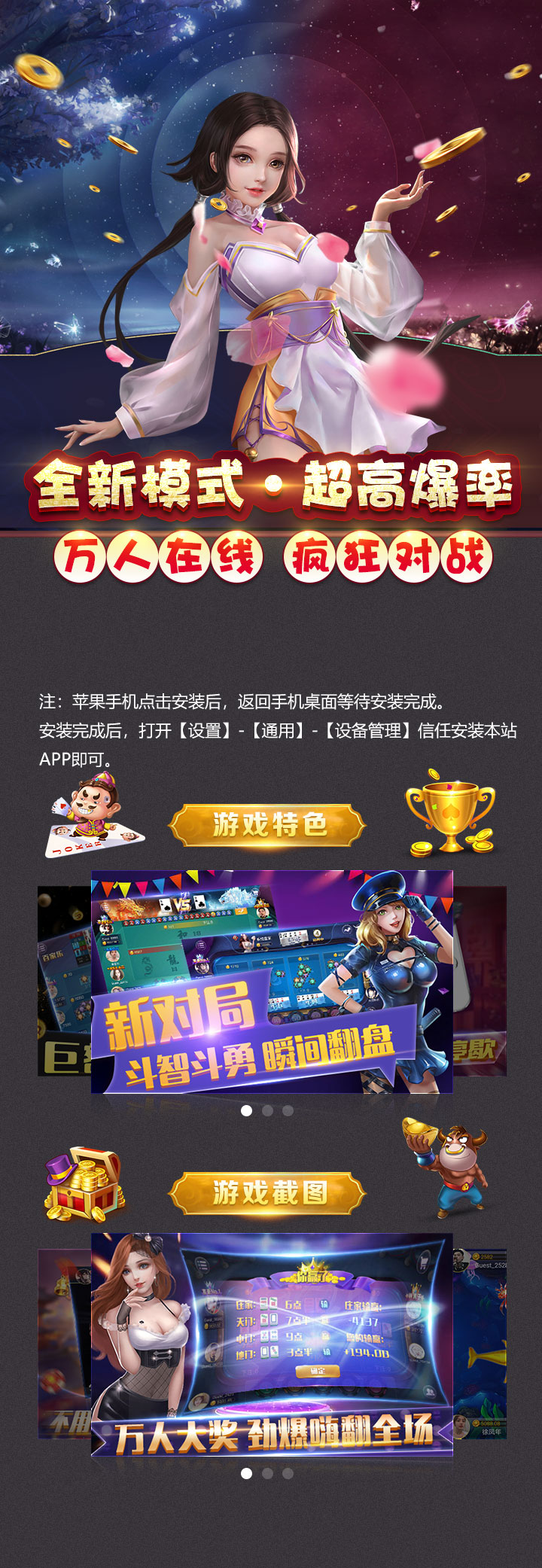Select the second dot under the 游戏截图 carousel

coord(267,1473)
